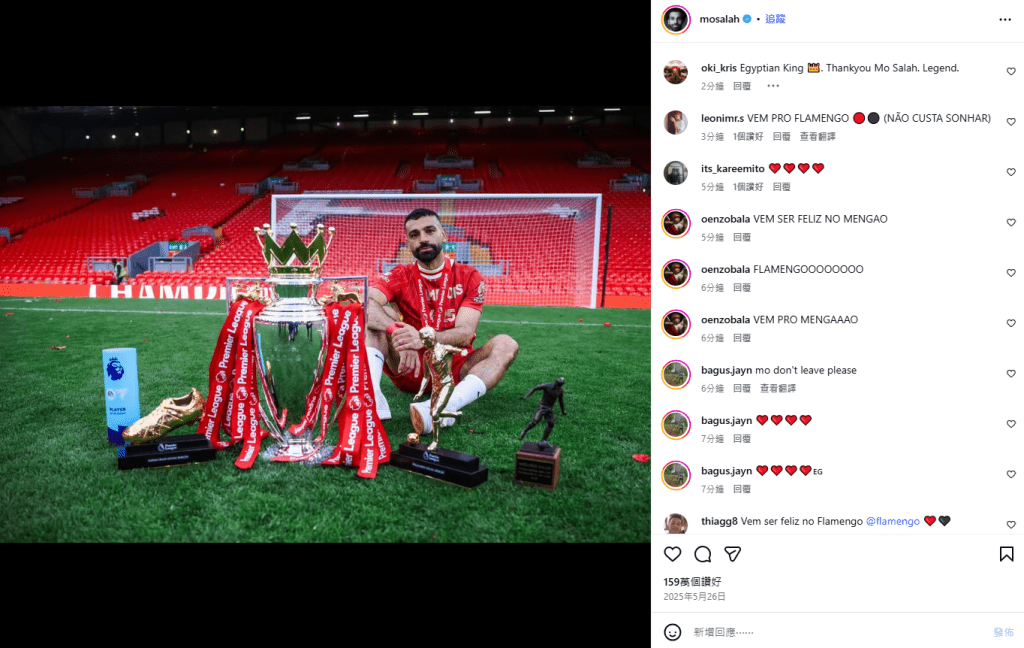The image size is (1024, 648).
Task: Bookmark this post
Action: pyautogui.click(x=1006, y=554)
